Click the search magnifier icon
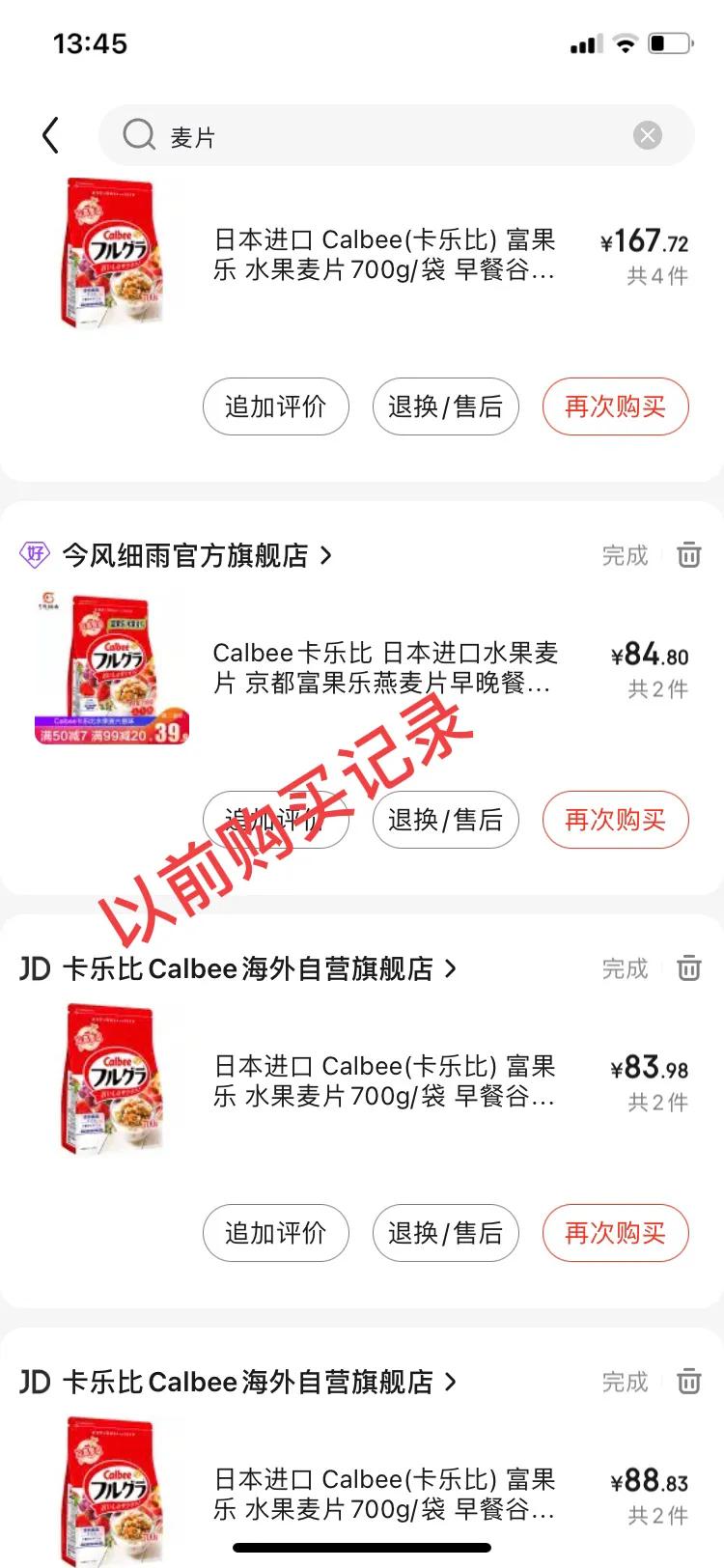The image size is (724, 1568). 137,135
